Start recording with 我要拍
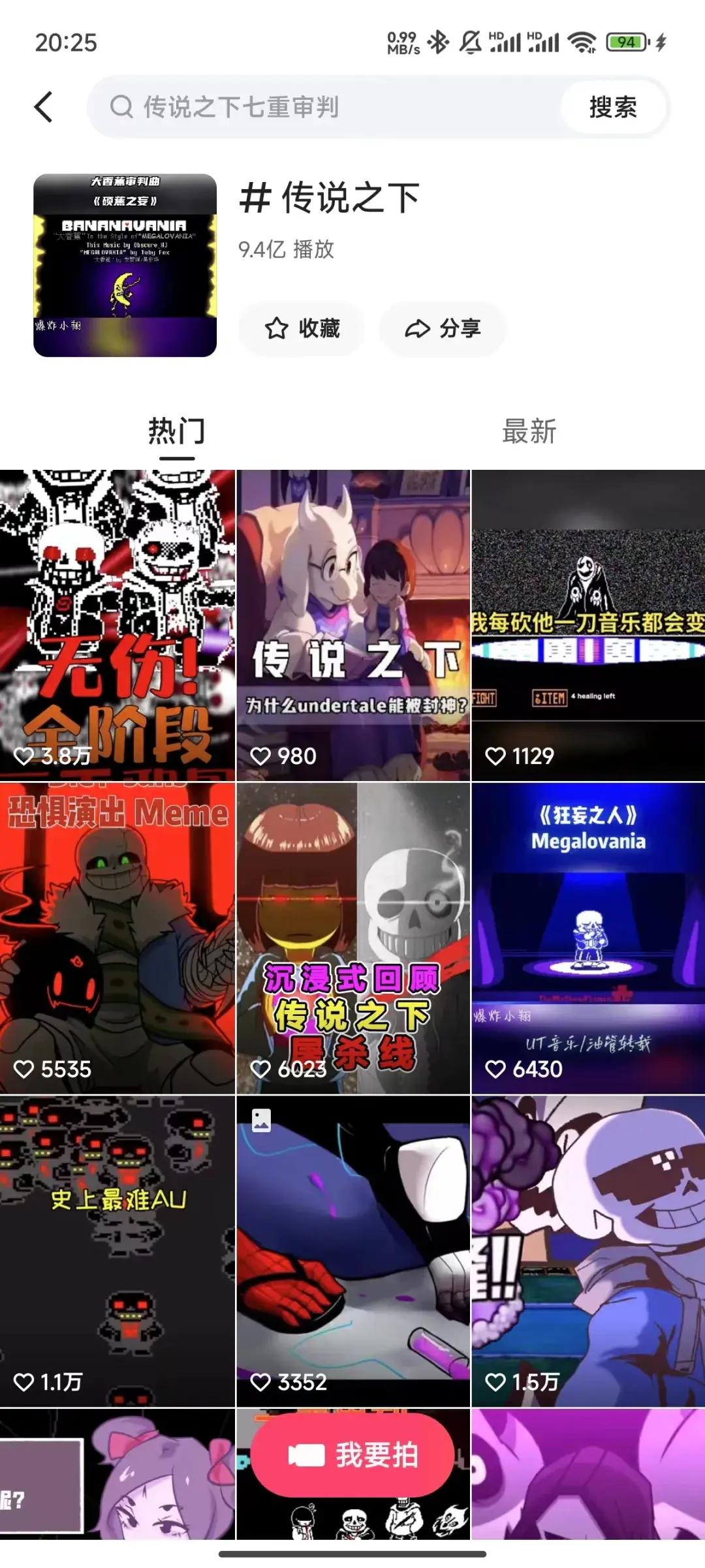This screenshot has height=1568, width=705. tap(352, 1455)
